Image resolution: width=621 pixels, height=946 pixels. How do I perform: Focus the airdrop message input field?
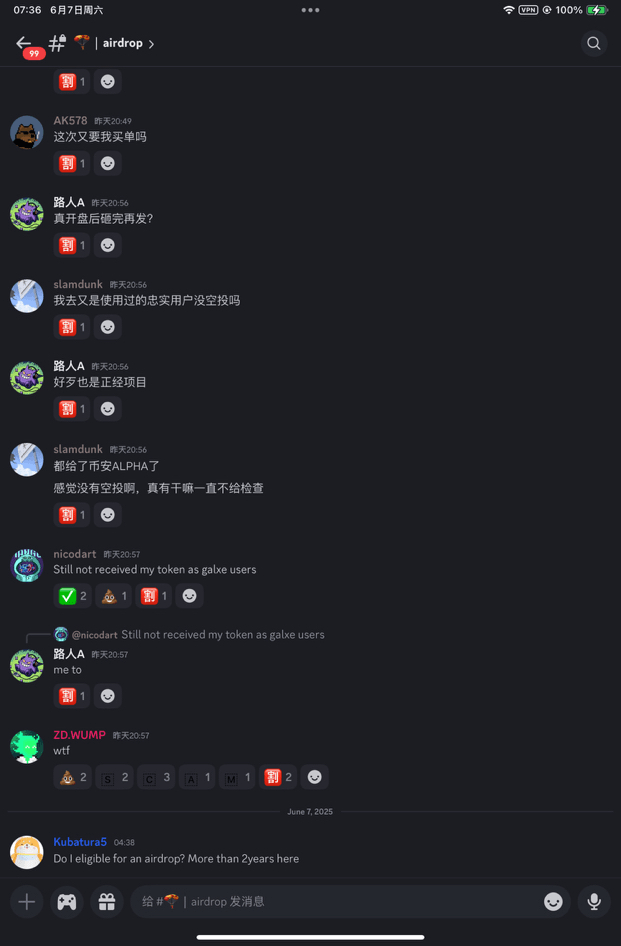pos(330,902)
